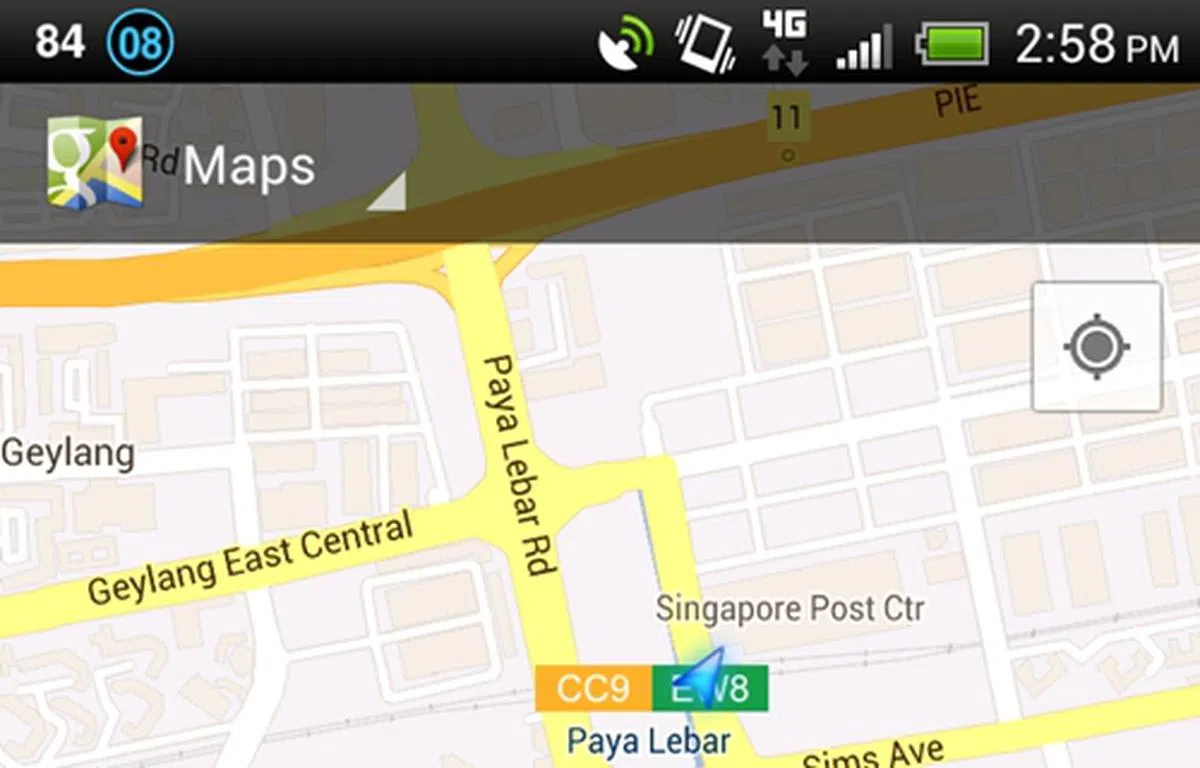Image resolution: width=1200 pixels, height=768 pixels.
Task: Open the Singapore Post Ctr place
Action: point(790,608)
